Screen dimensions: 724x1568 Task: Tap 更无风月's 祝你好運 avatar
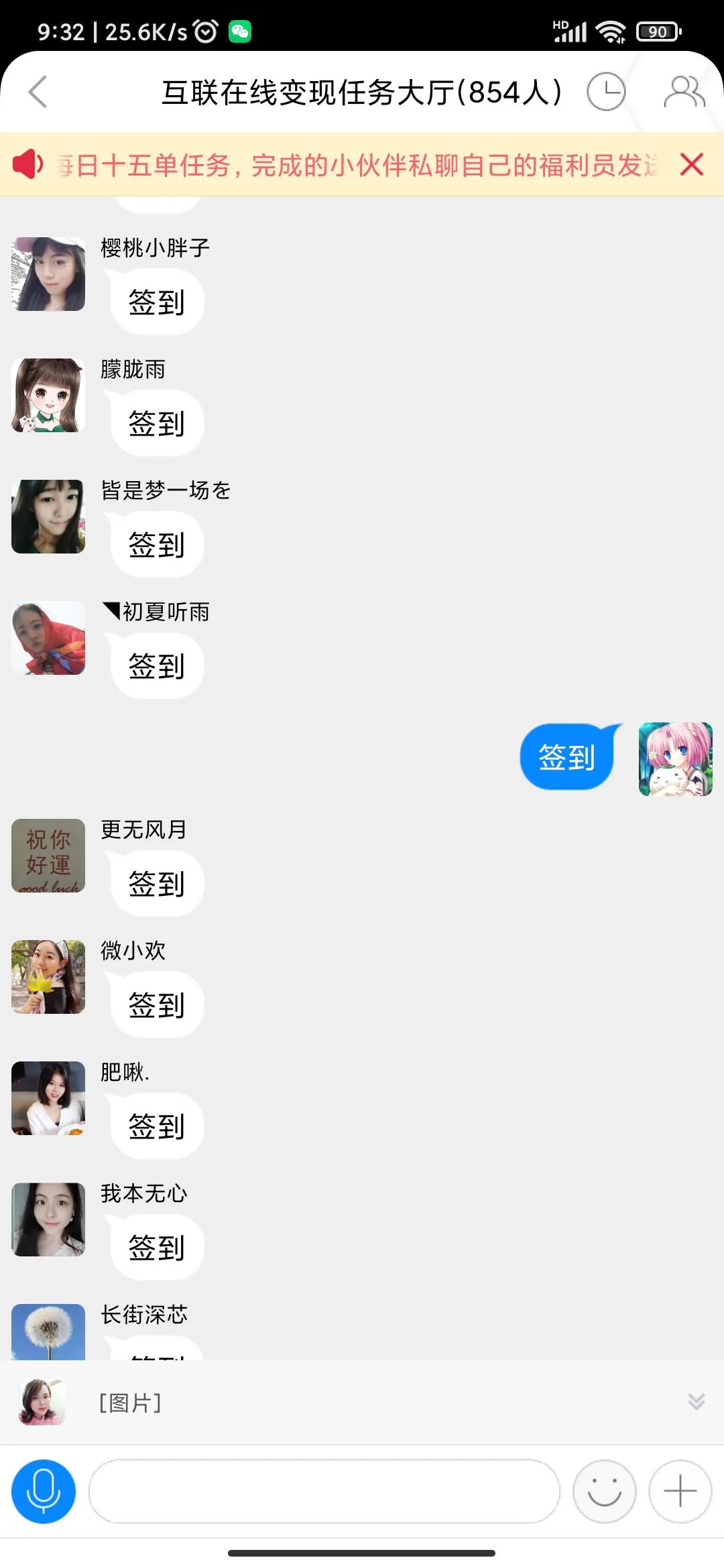(48, 856)
